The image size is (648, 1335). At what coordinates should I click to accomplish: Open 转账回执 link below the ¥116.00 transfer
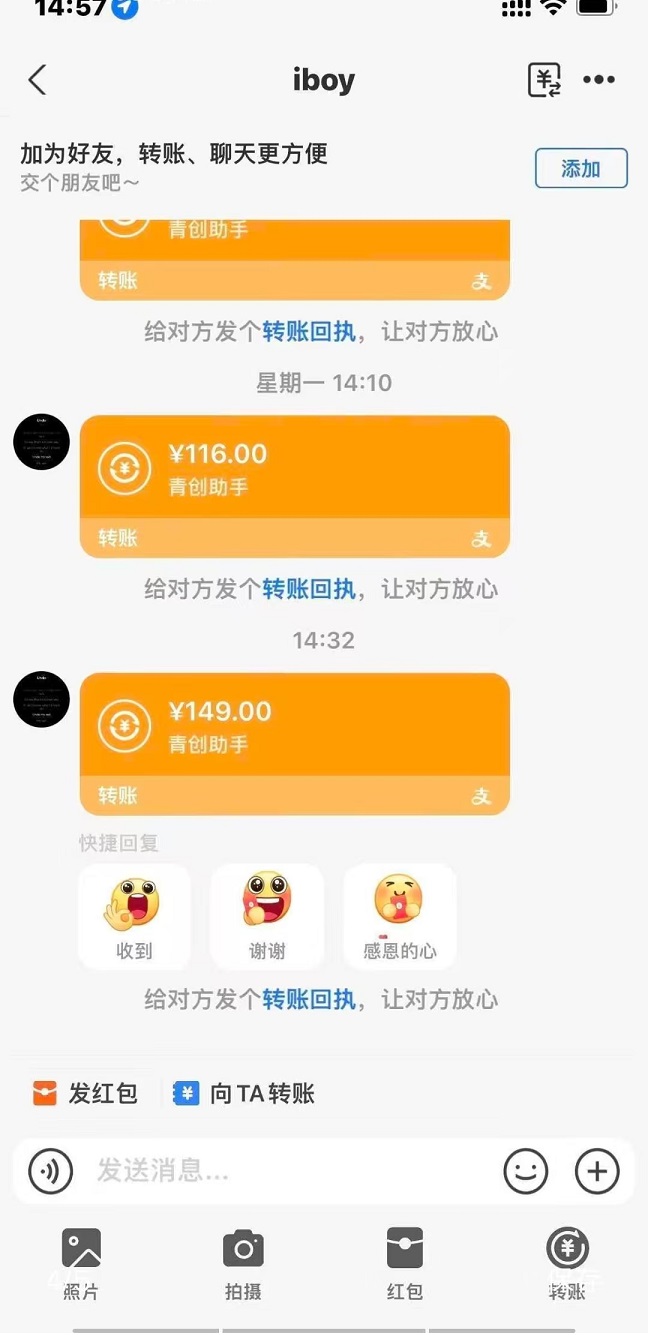[x=309, y=589]
